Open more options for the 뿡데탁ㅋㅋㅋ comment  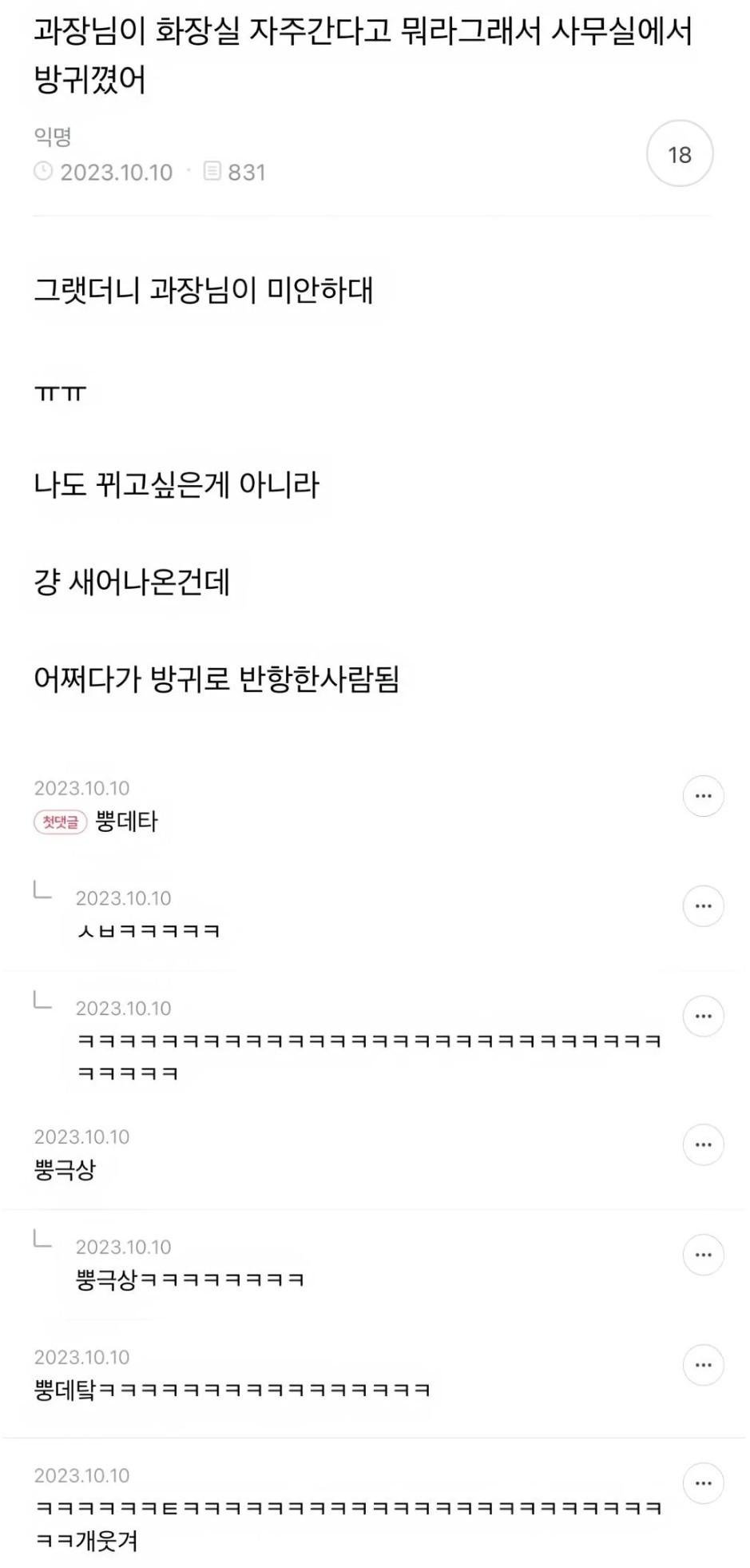point(703,1365)
